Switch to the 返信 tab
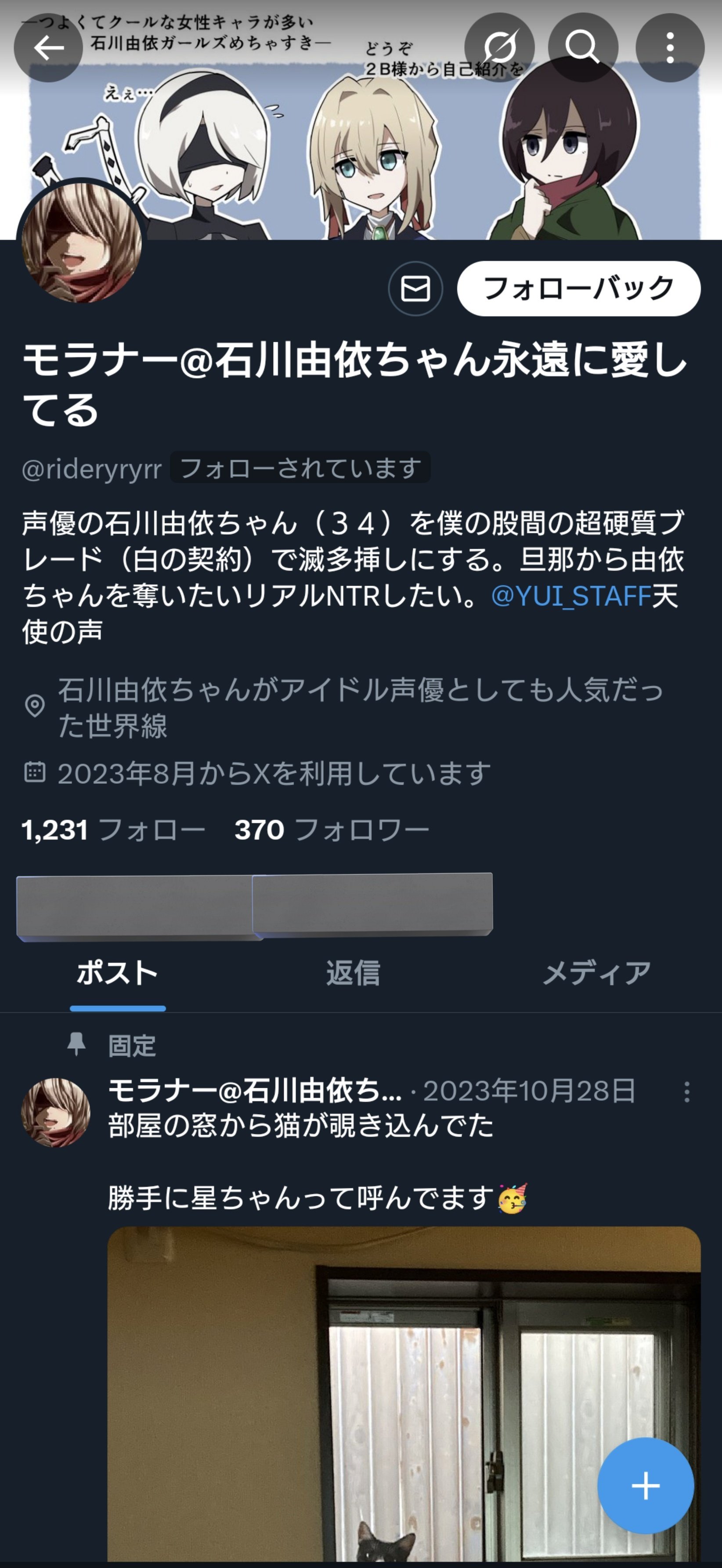The image size is (722, 1568). tap(354, 973)
